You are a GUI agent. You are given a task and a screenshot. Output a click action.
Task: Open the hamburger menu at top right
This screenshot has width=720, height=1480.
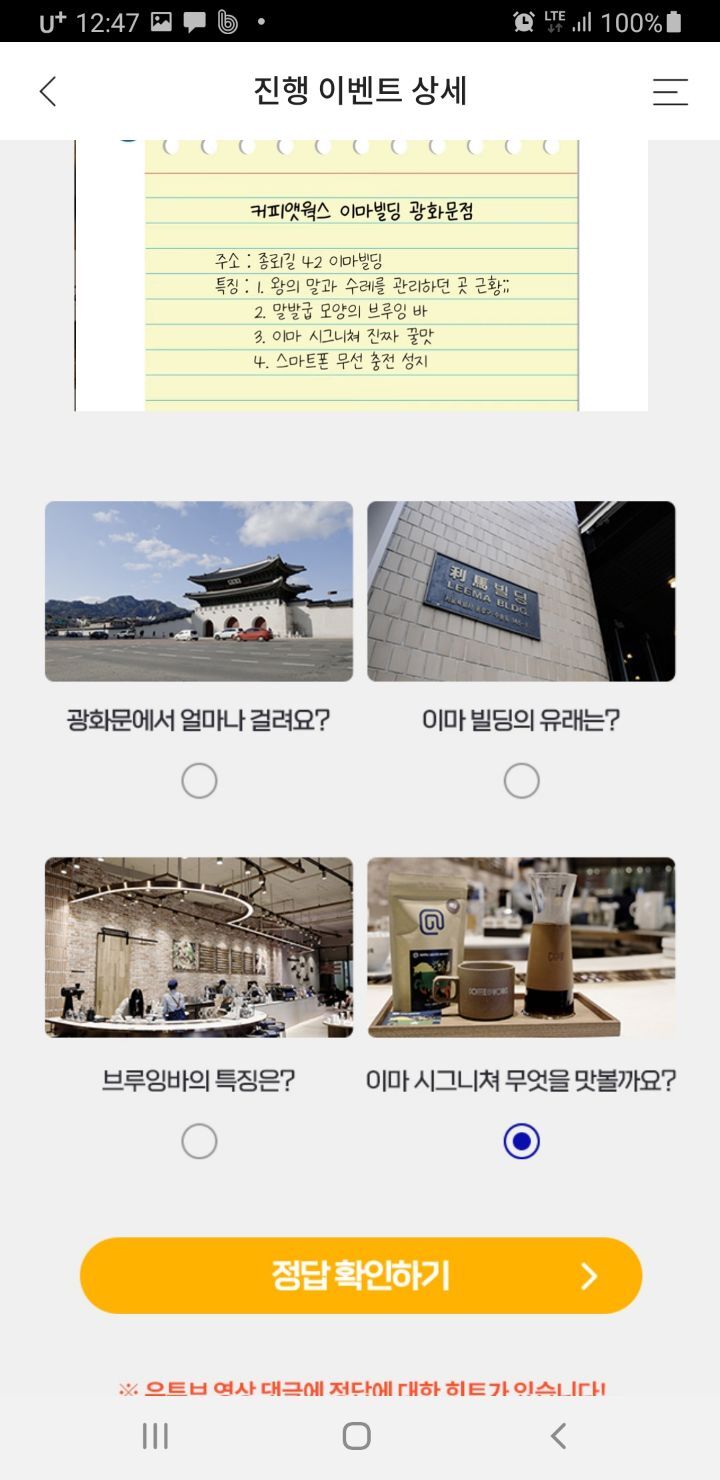click(670, 91)
